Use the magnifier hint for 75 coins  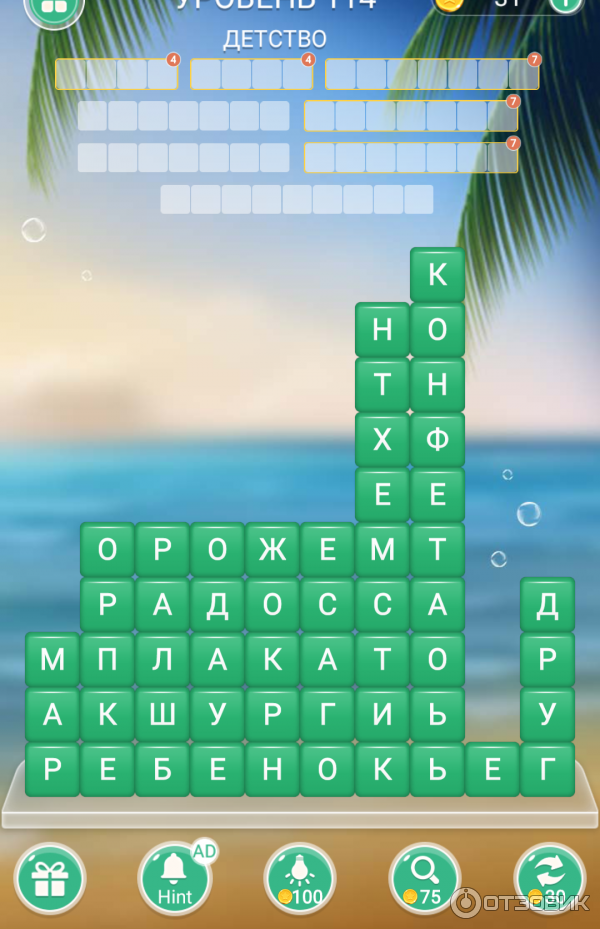pos(424,877)
